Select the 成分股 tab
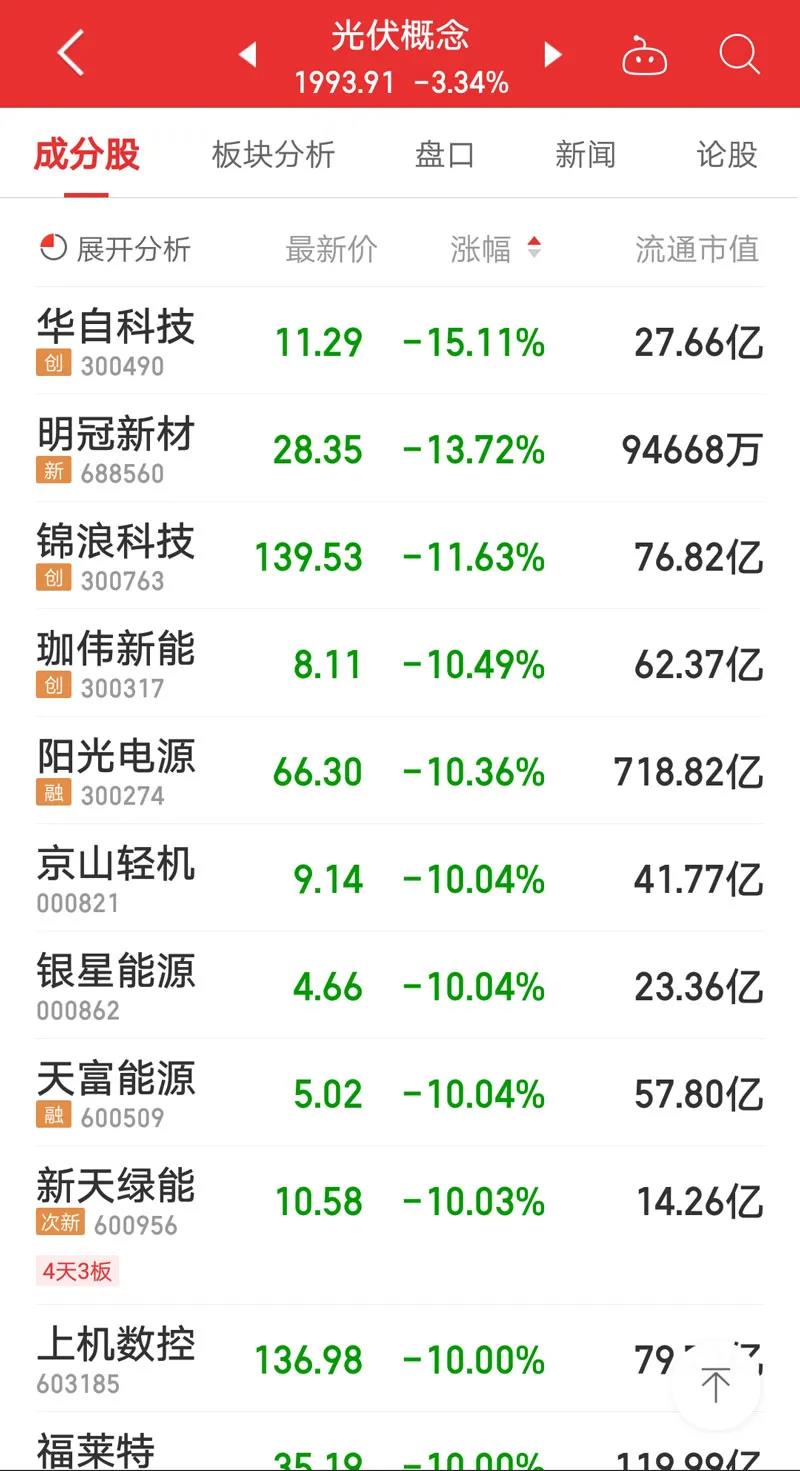This screenshot has width=800, height=1471. point(87,155)
